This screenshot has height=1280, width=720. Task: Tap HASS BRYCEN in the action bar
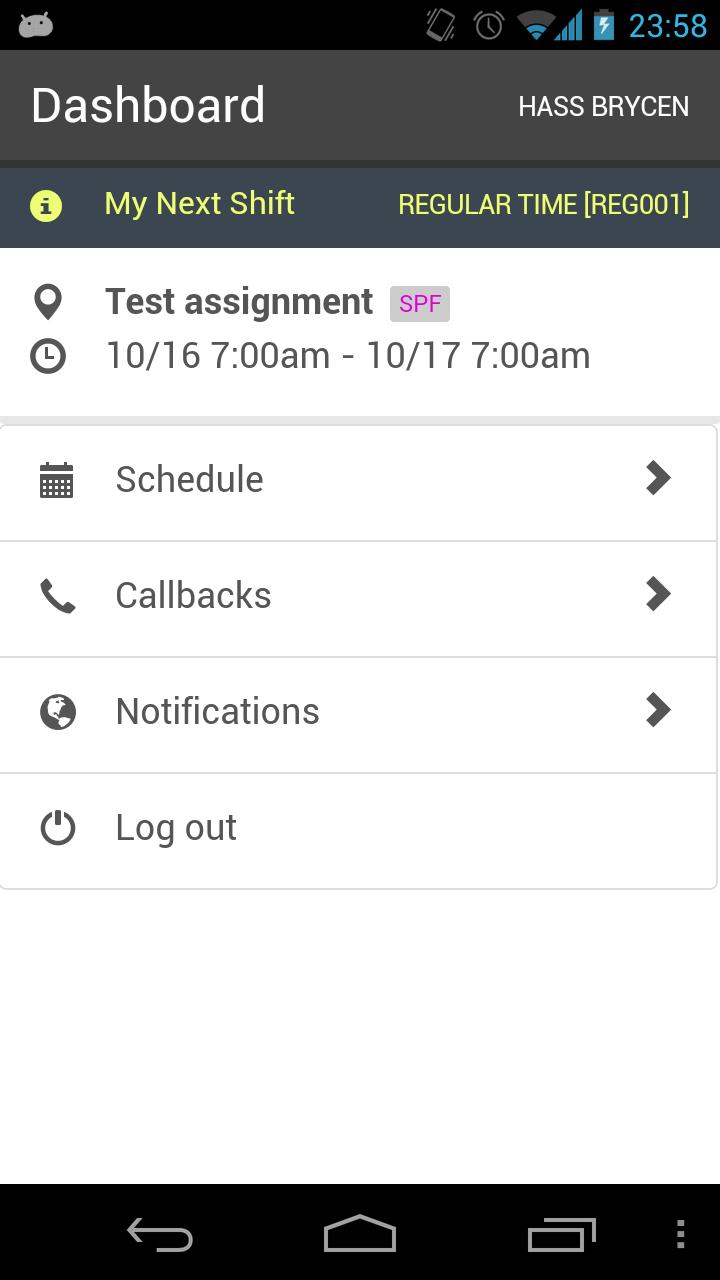(604, 106)
